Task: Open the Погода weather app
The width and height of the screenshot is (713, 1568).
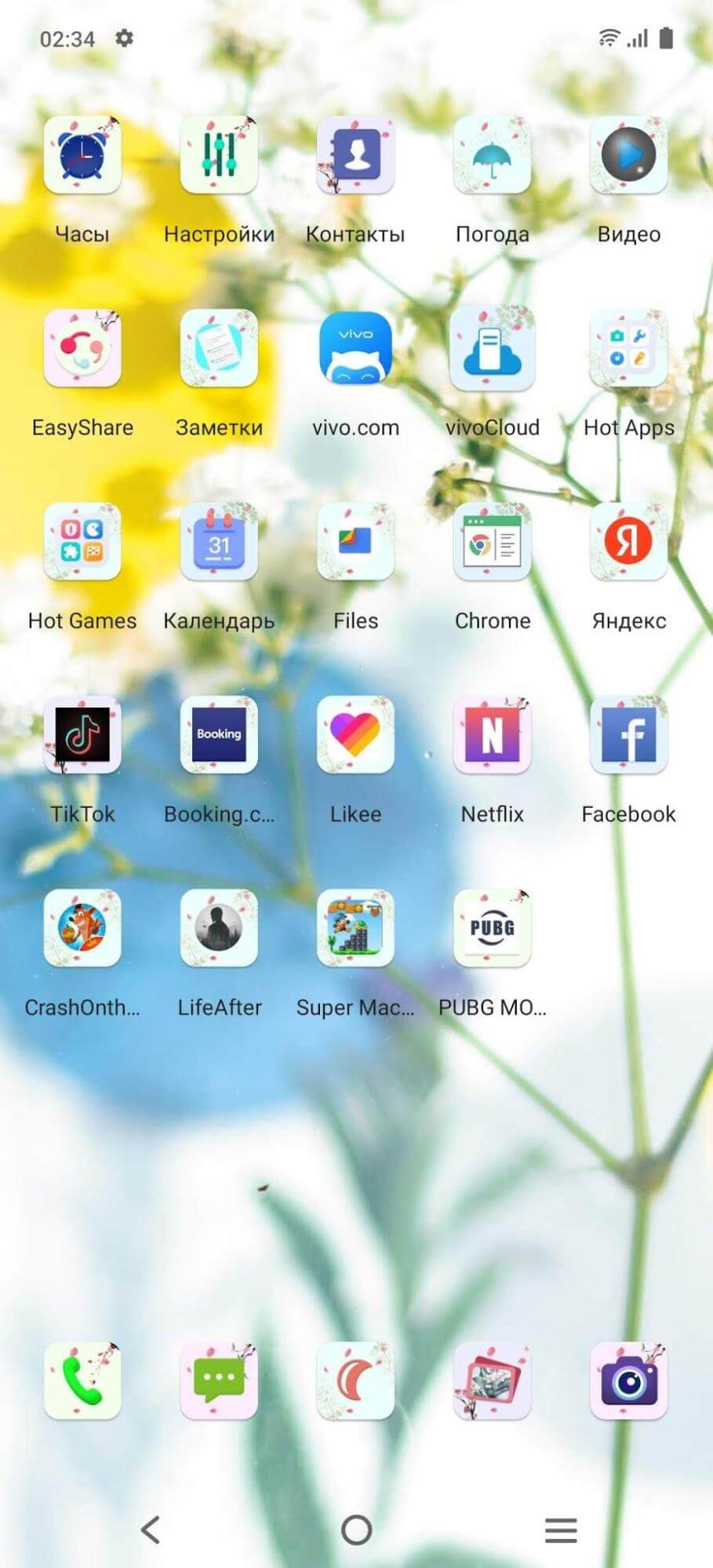Action: [x=492, y=155]
